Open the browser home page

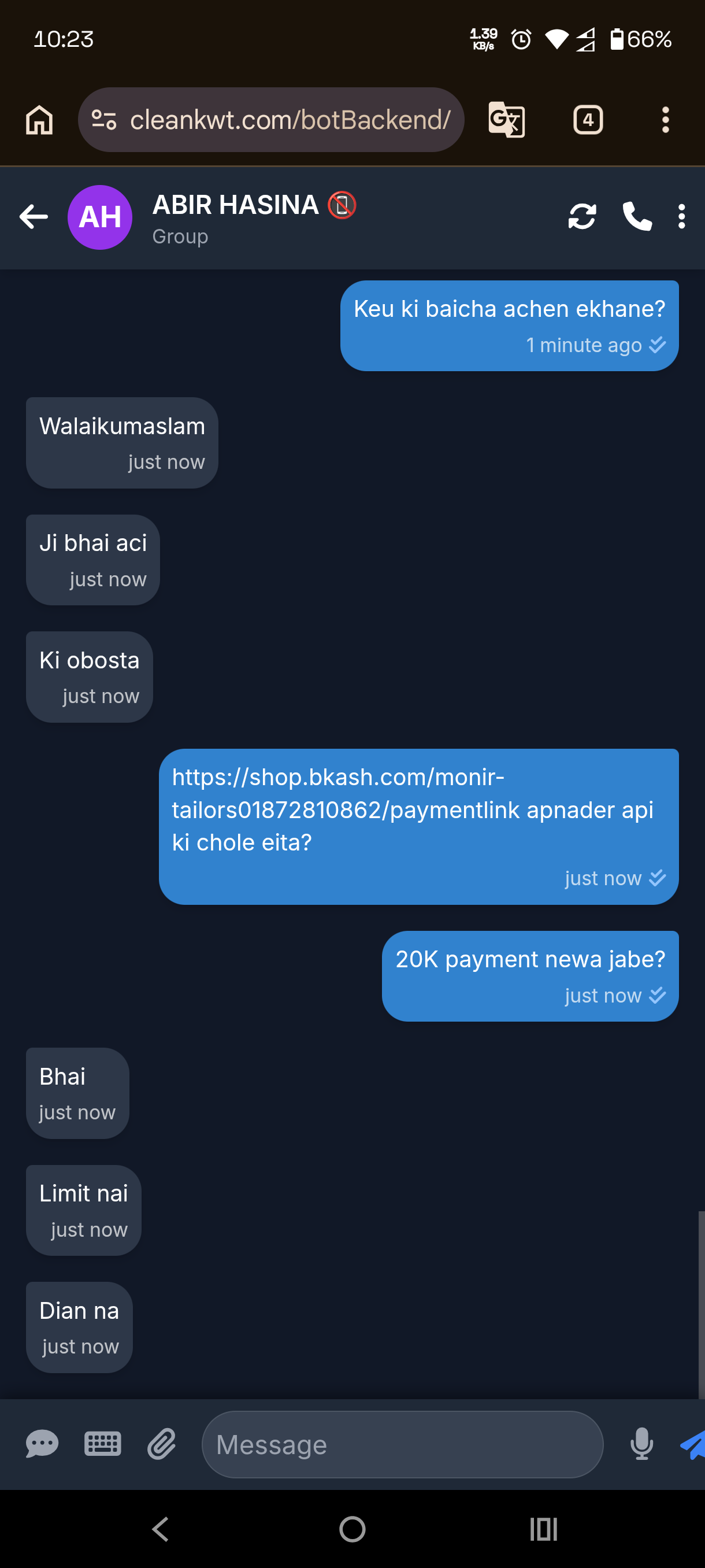coord(39,120)
